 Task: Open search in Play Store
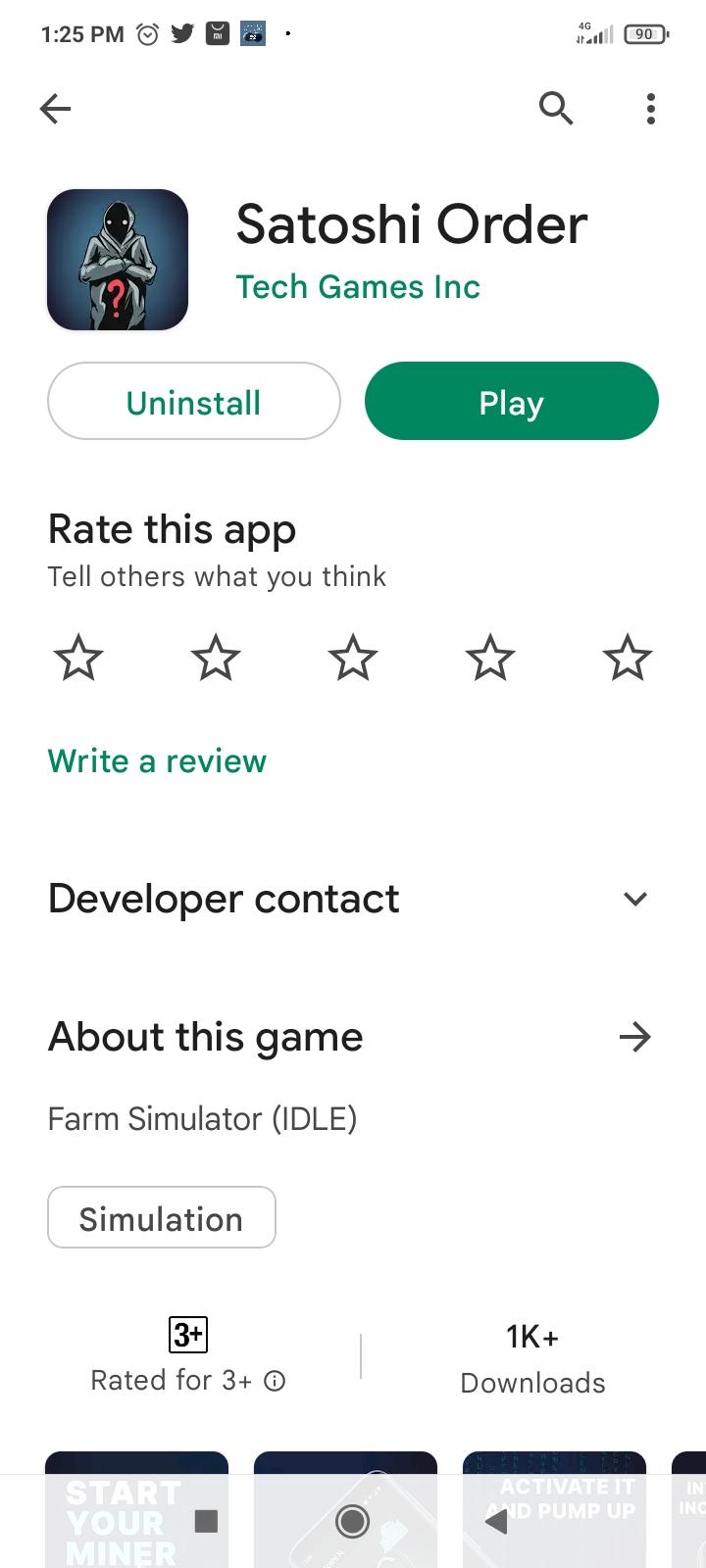(x=556, y=109)
